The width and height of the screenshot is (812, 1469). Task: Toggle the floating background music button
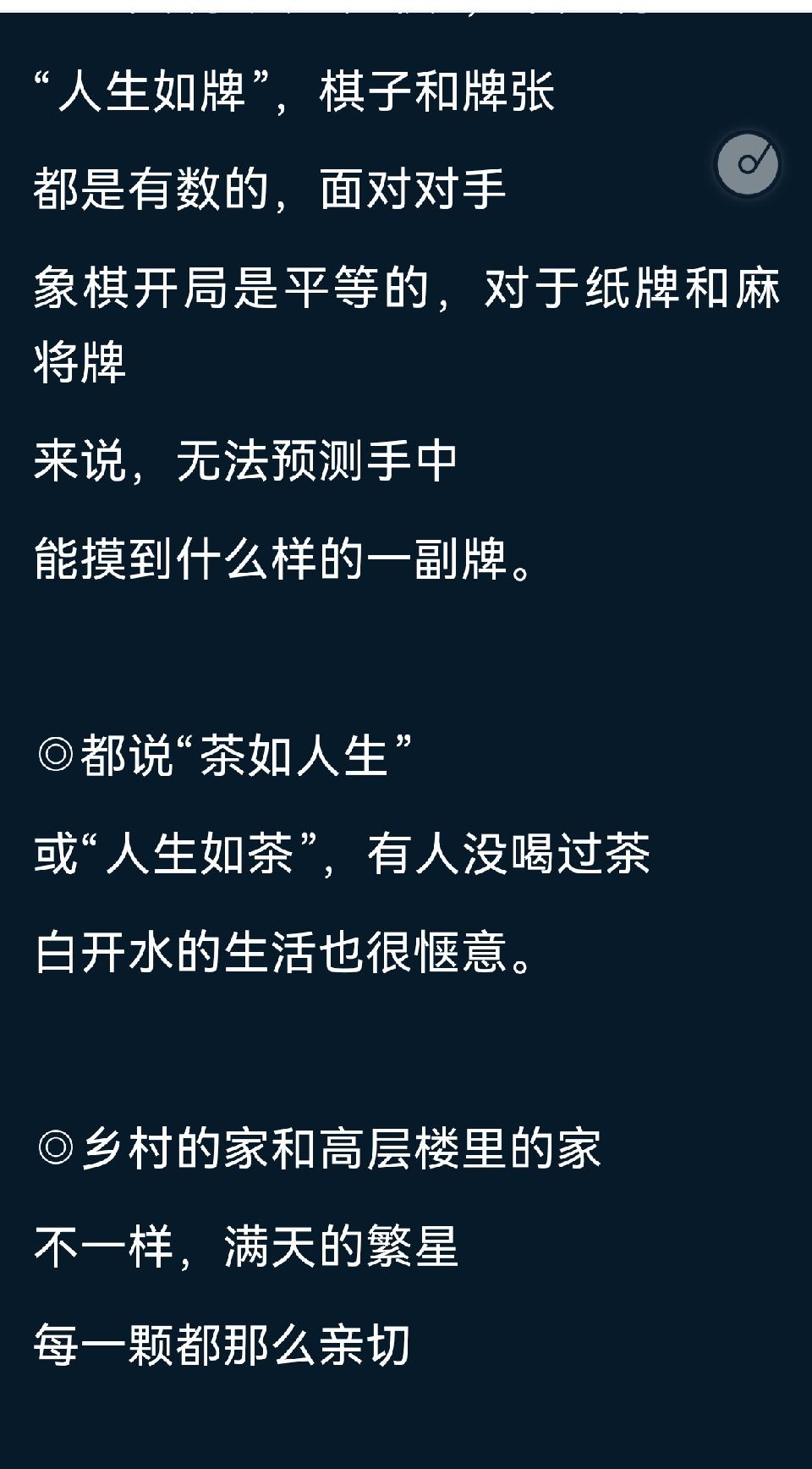[x=747, y=163]
